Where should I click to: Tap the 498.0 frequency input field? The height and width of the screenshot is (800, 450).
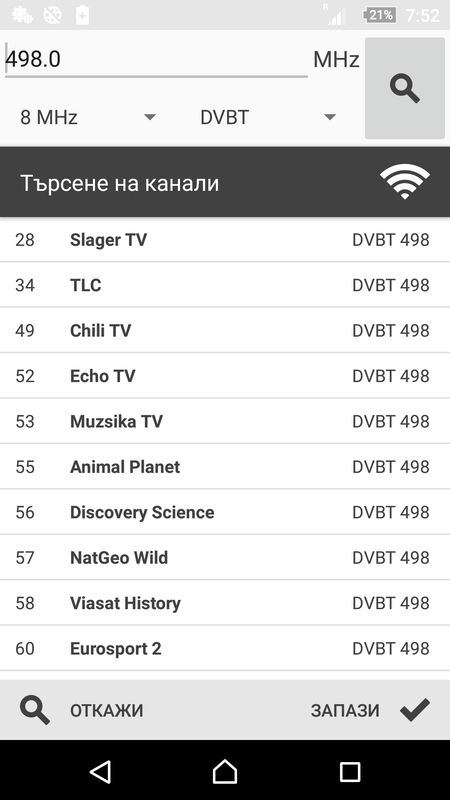tap(156, 59)
